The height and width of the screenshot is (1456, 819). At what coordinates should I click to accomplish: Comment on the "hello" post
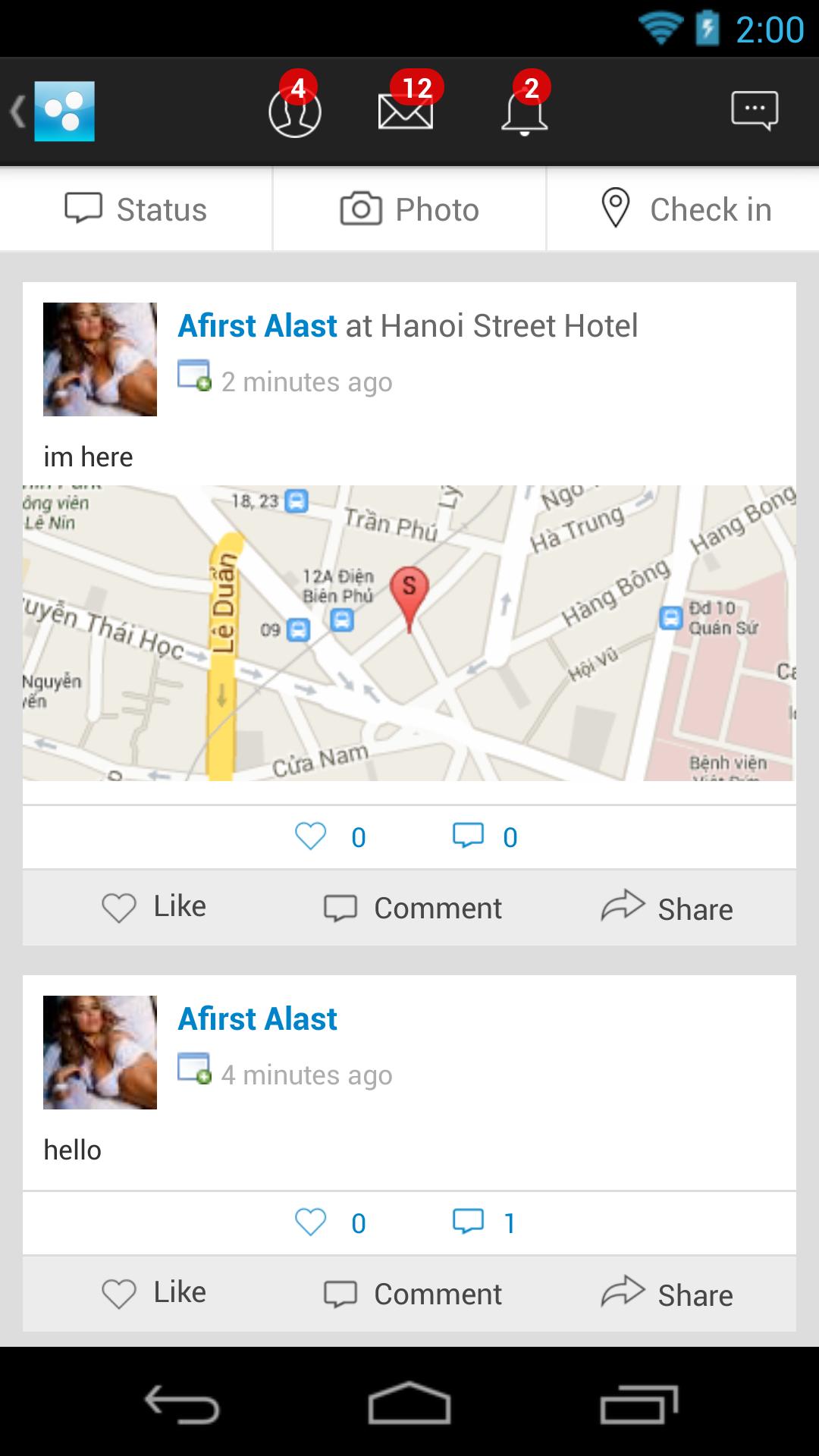coord(413,1294)
